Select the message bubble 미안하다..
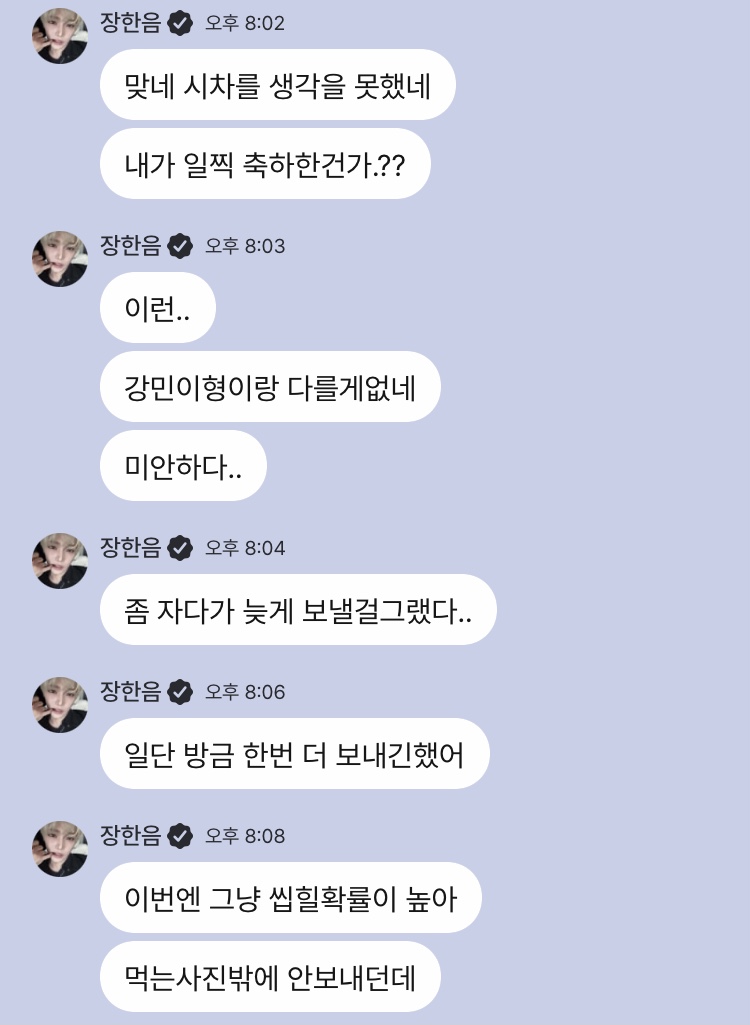This screenshot has width=750, height=1025. click(x=183, y=465)
